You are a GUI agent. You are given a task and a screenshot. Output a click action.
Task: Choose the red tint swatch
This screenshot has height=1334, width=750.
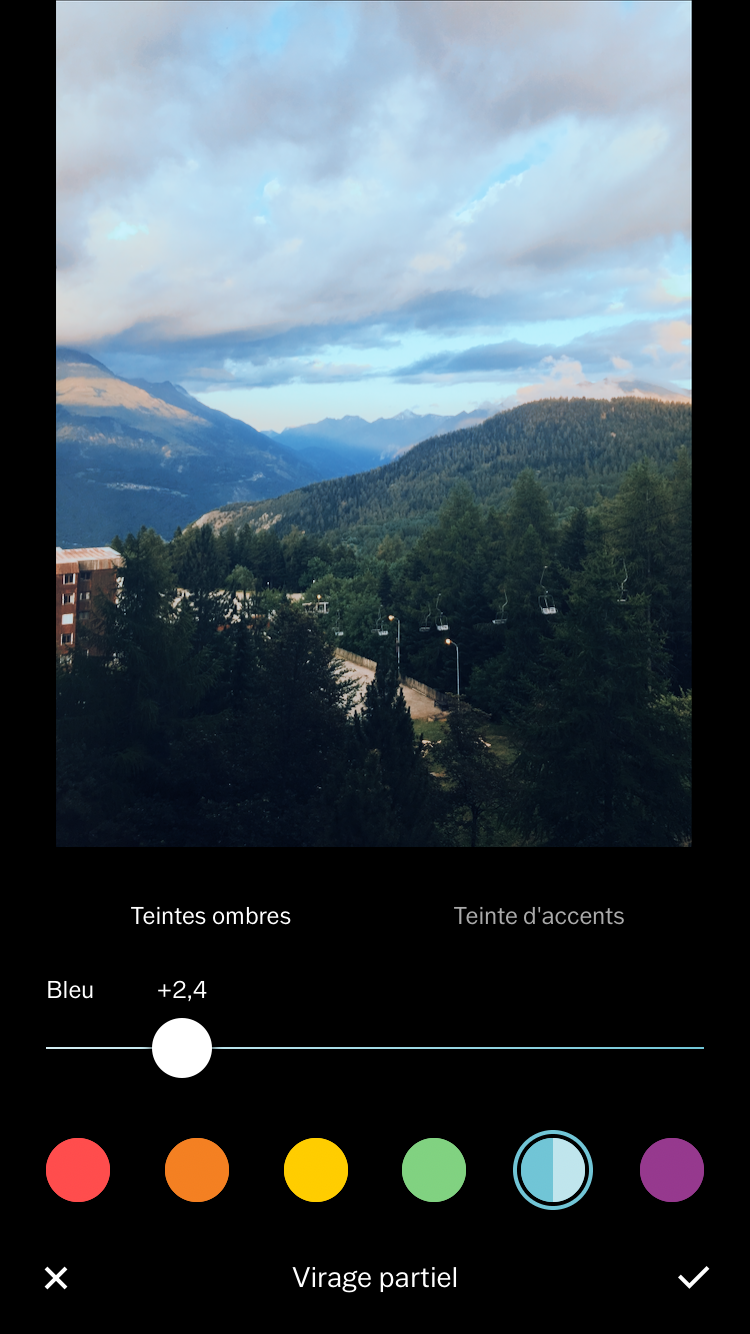coord(78,1170)
